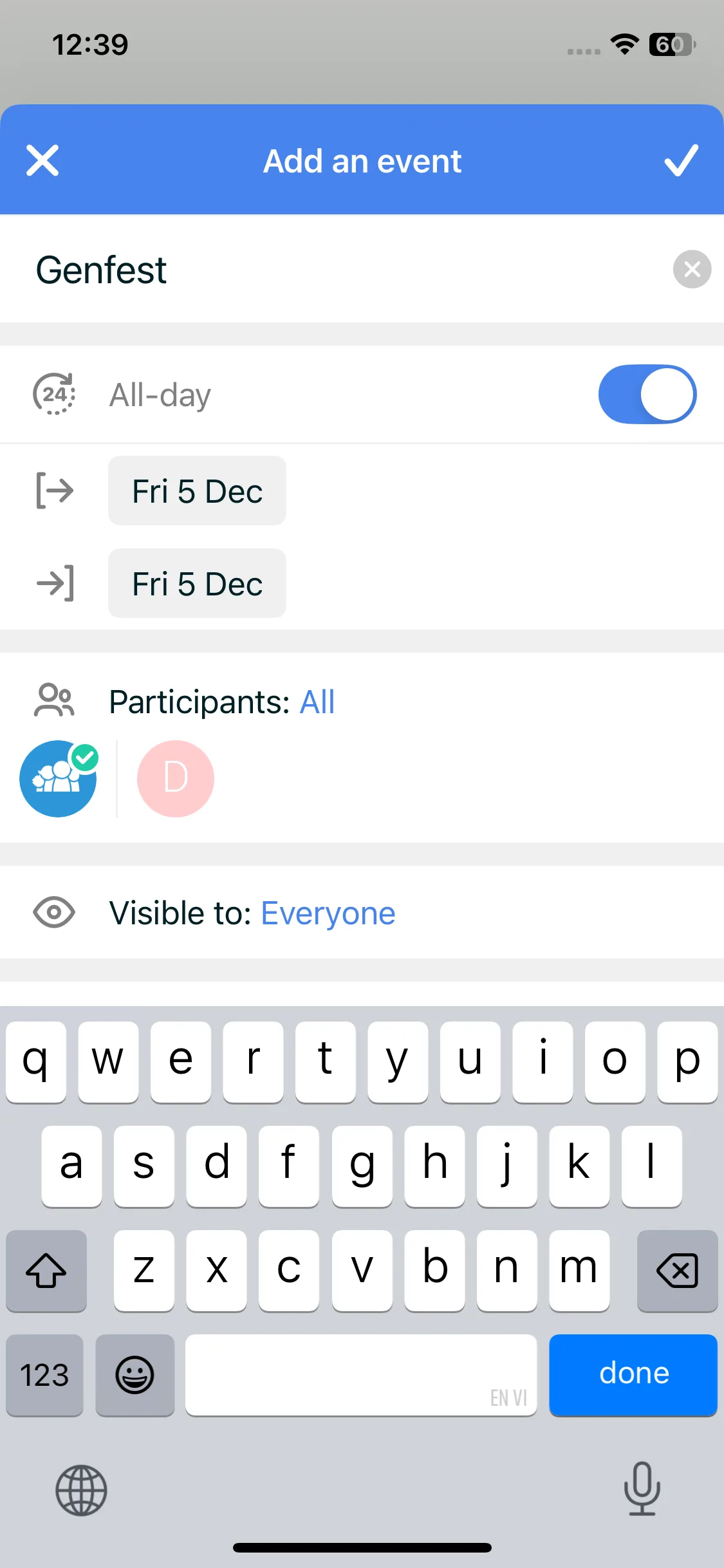724x1568 pixels.
Task: Tap the backspace key
Action: 677,1270
